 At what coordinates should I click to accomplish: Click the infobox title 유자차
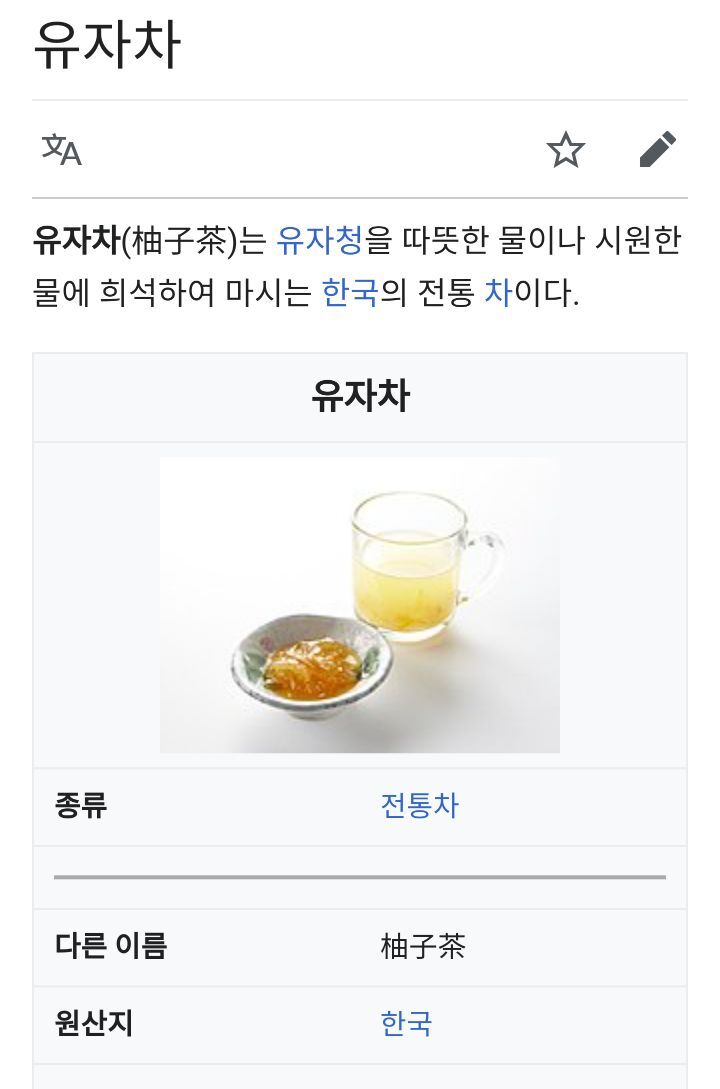coord(358,394)
